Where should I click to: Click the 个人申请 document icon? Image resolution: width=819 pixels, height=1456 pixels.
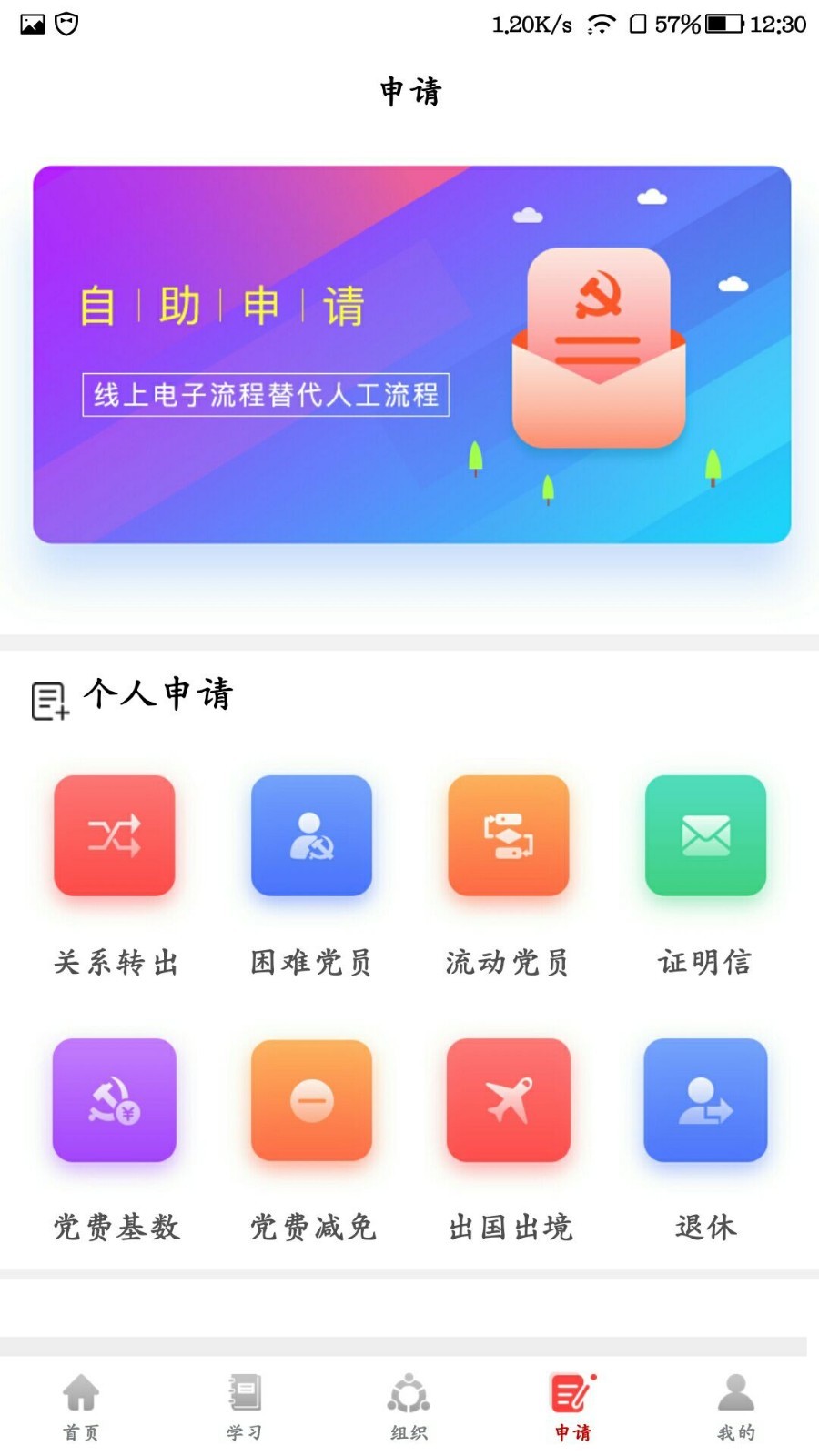pos(50,697)
